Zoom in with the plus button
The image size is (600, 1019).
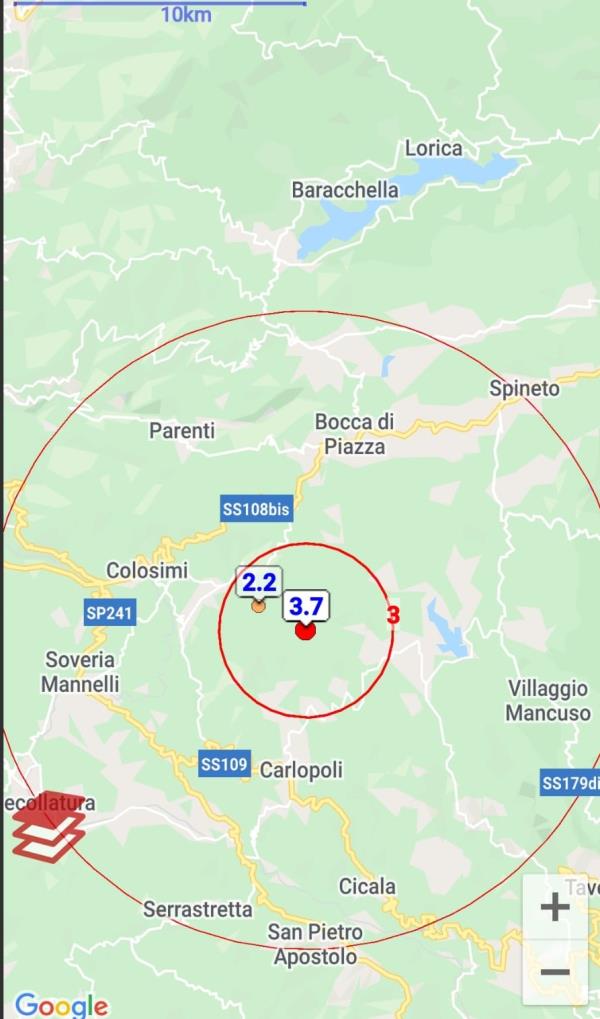(554, 906)
